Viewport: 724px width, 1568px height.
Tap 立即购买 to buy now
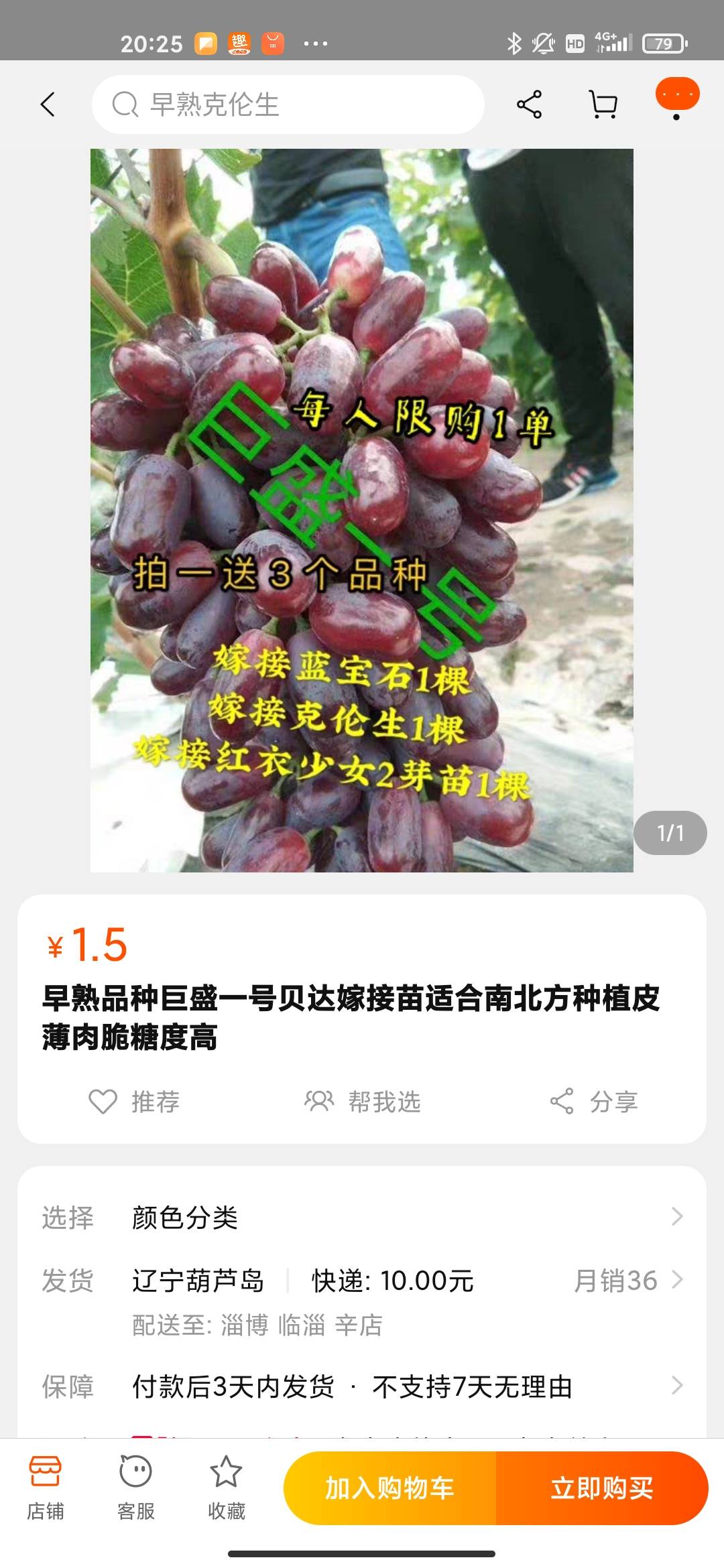coord(602,1488)
